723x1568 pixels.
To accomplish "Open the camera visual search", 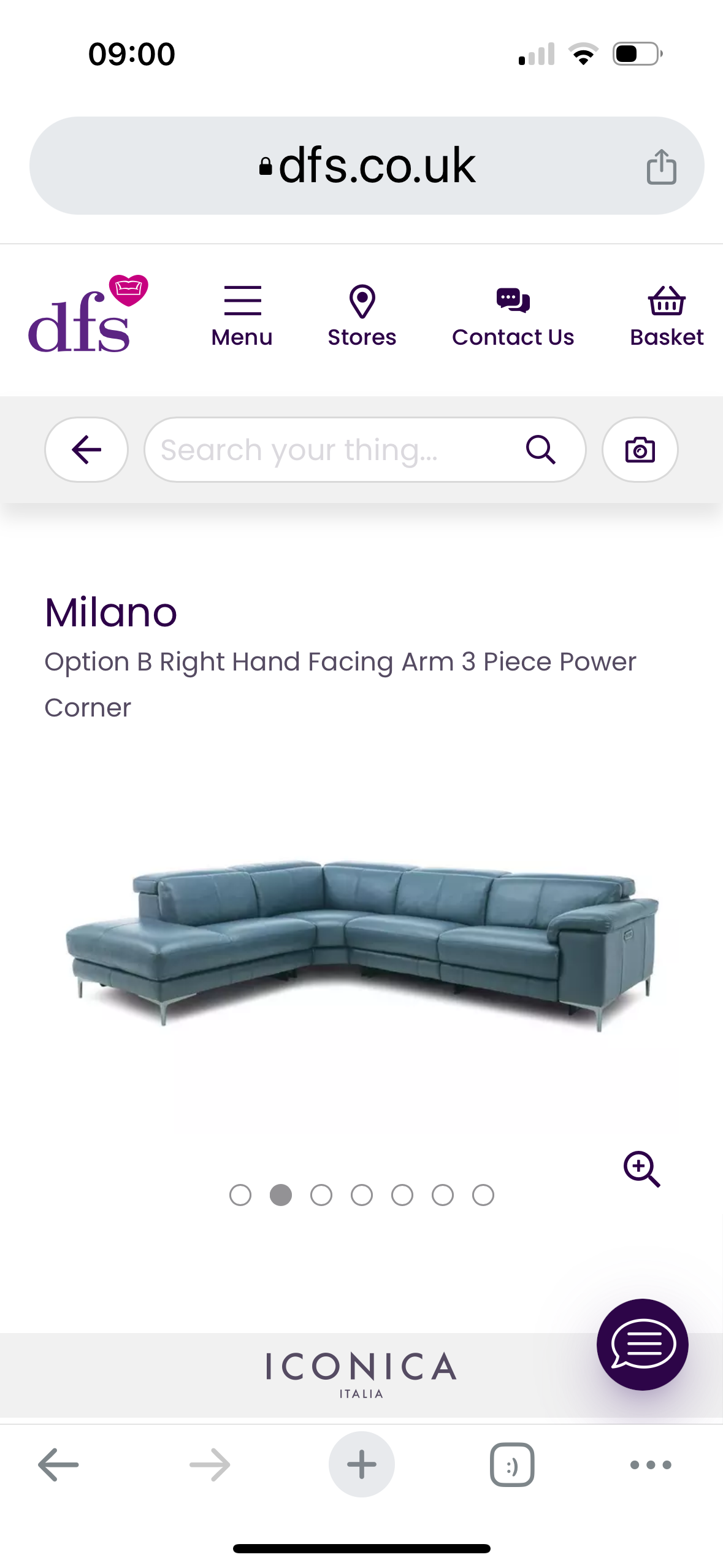I will tap(640, 450).
